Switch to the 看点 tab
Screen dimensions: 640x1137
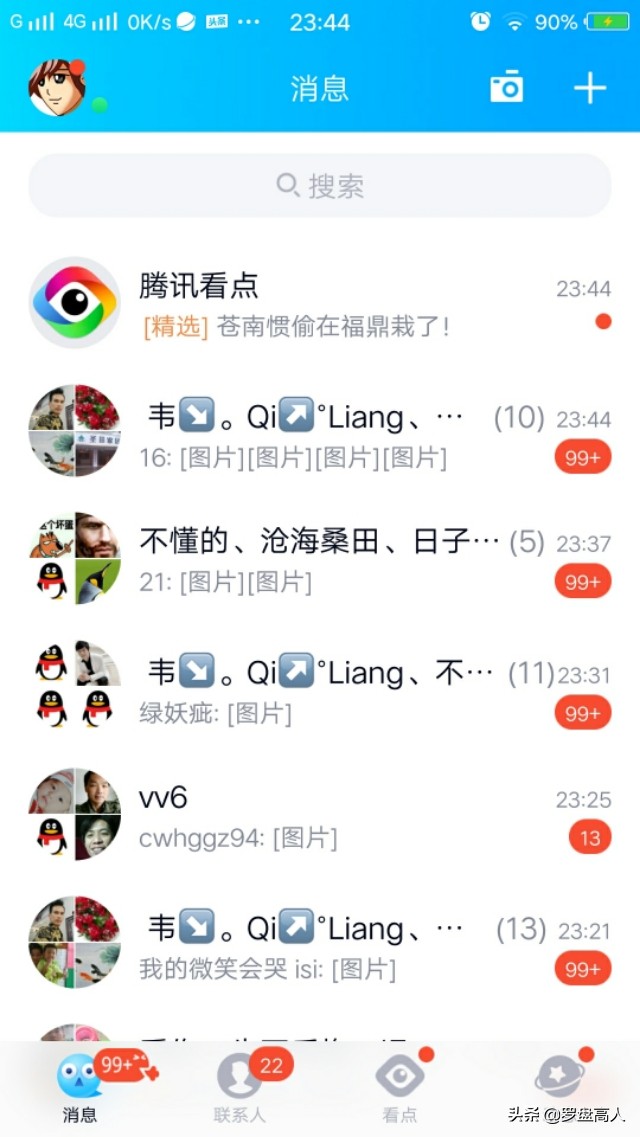[400, 1089]
